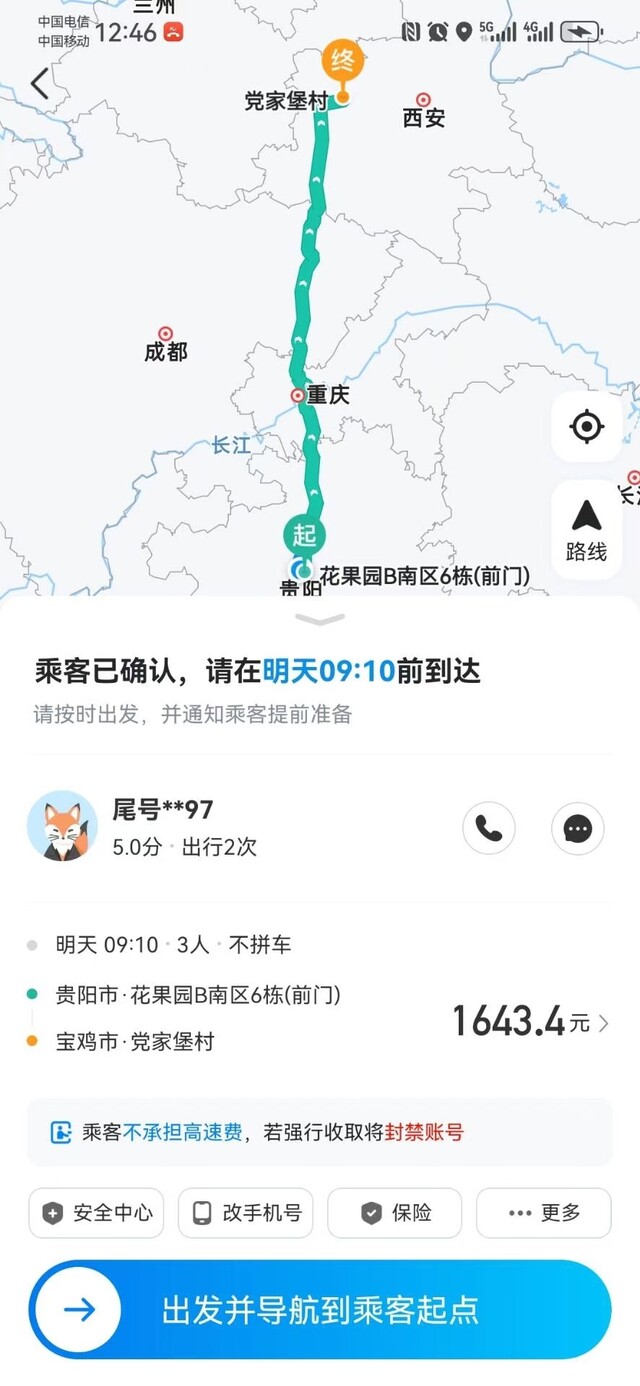Tap 改手机号 to change phone number
The height and width of the screenshot is (1386, 640).
245,1213
